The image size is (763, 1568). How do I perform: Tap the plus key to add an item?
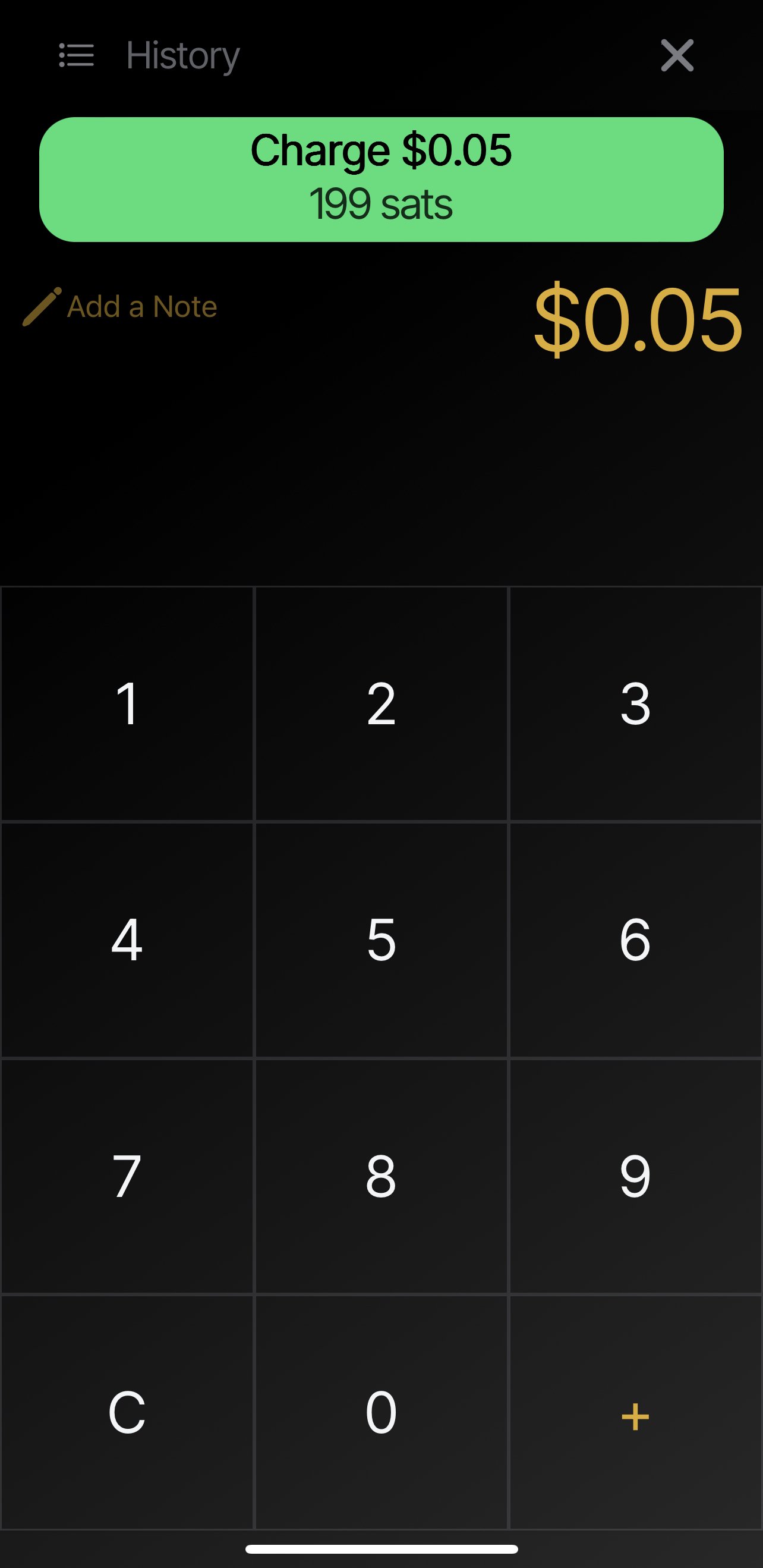tap(636, 1412)
